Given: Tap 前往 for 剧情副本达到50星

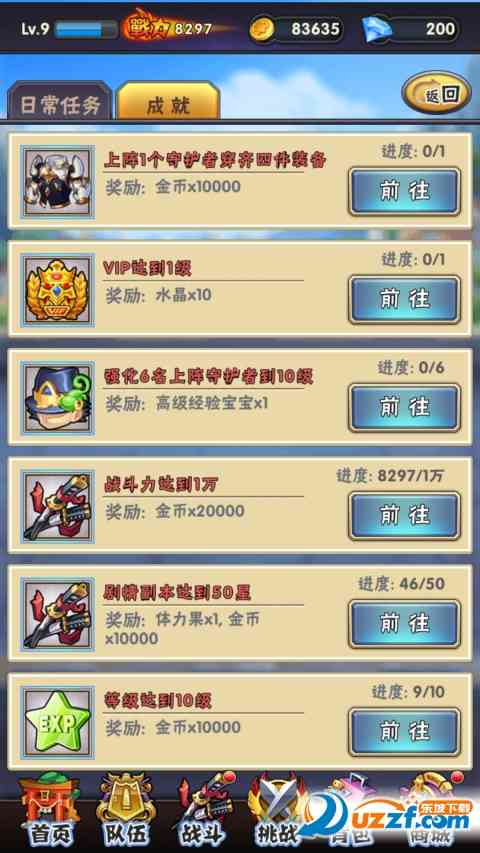Looking at the screenshot, I should [x=404, y=623].
